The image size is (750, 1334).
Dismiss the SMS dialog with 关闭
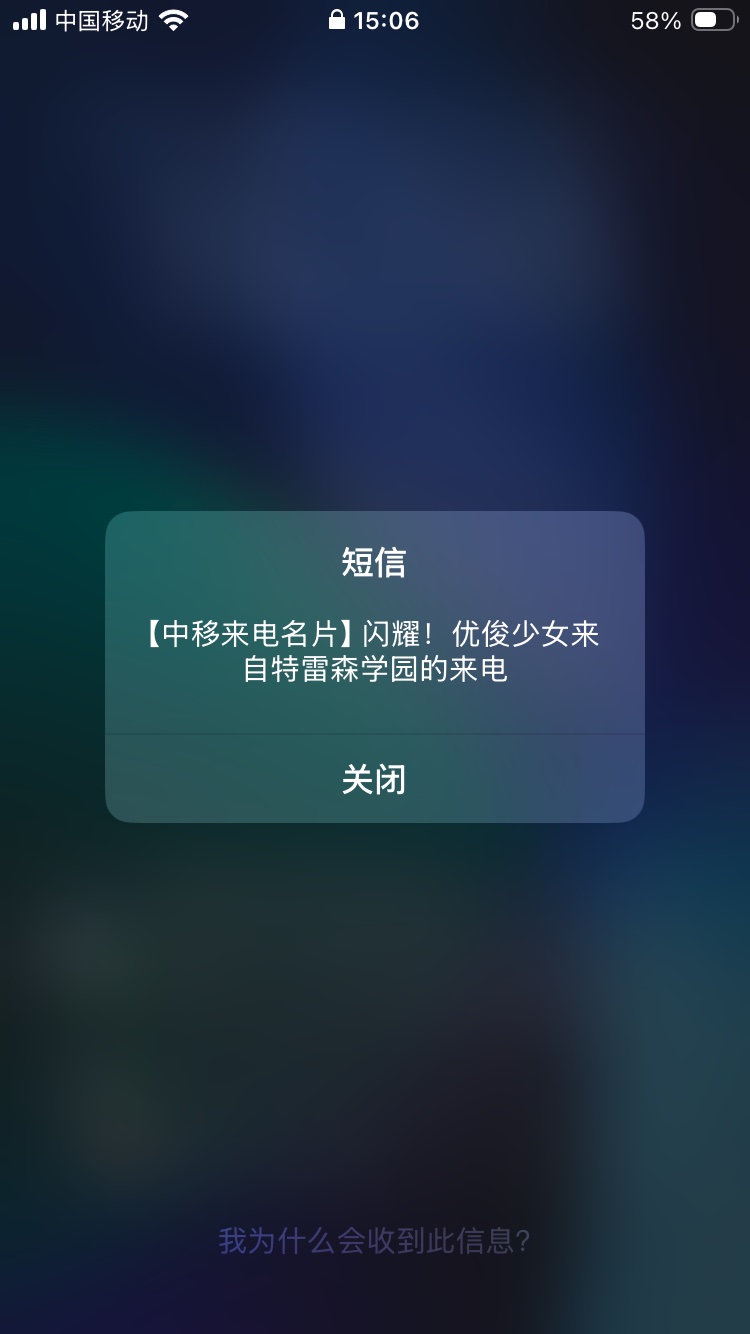click(x=374, y=779)
